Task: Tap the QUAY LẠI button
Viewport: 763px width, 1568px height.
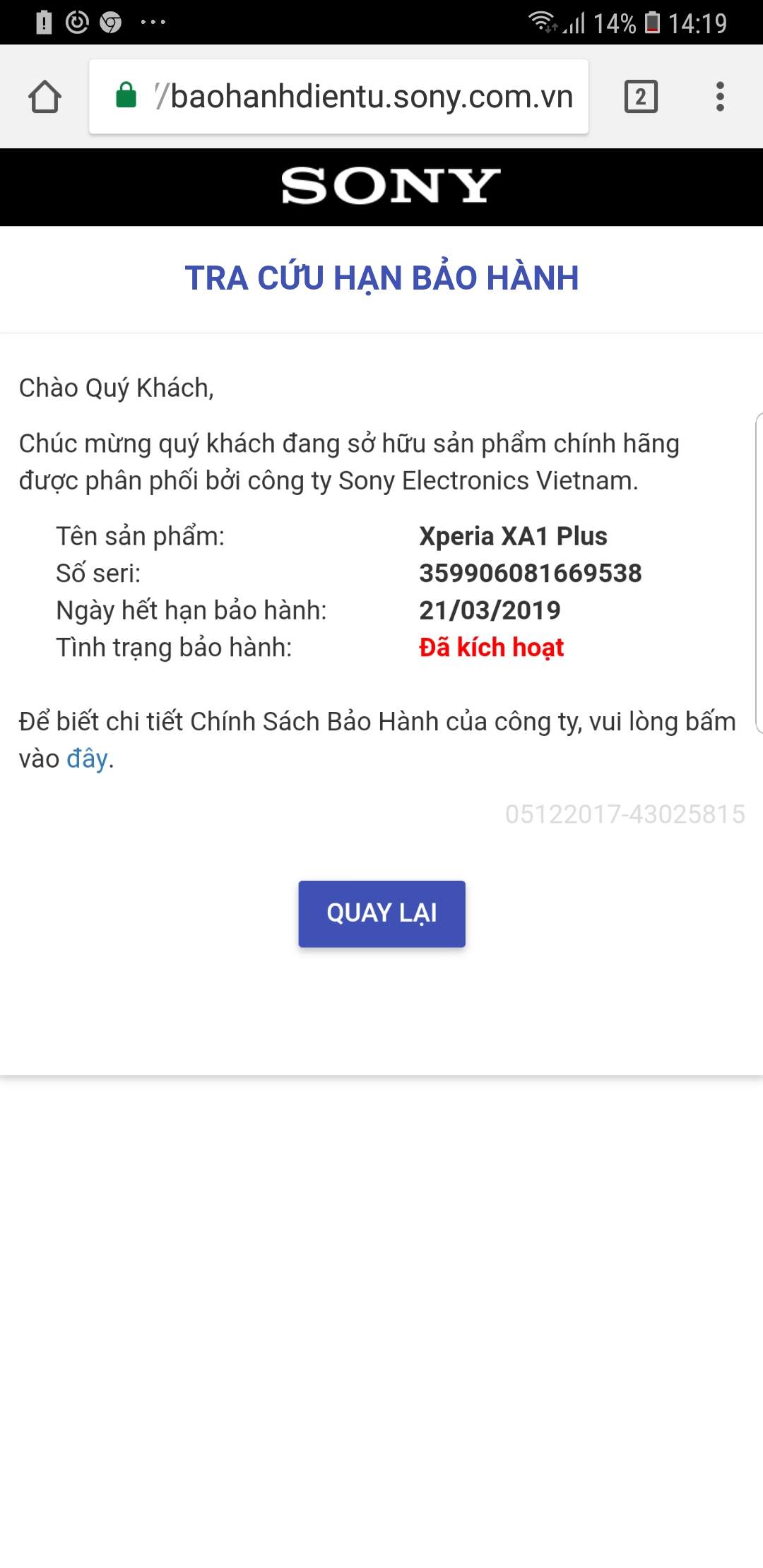Action: (381, 913)
